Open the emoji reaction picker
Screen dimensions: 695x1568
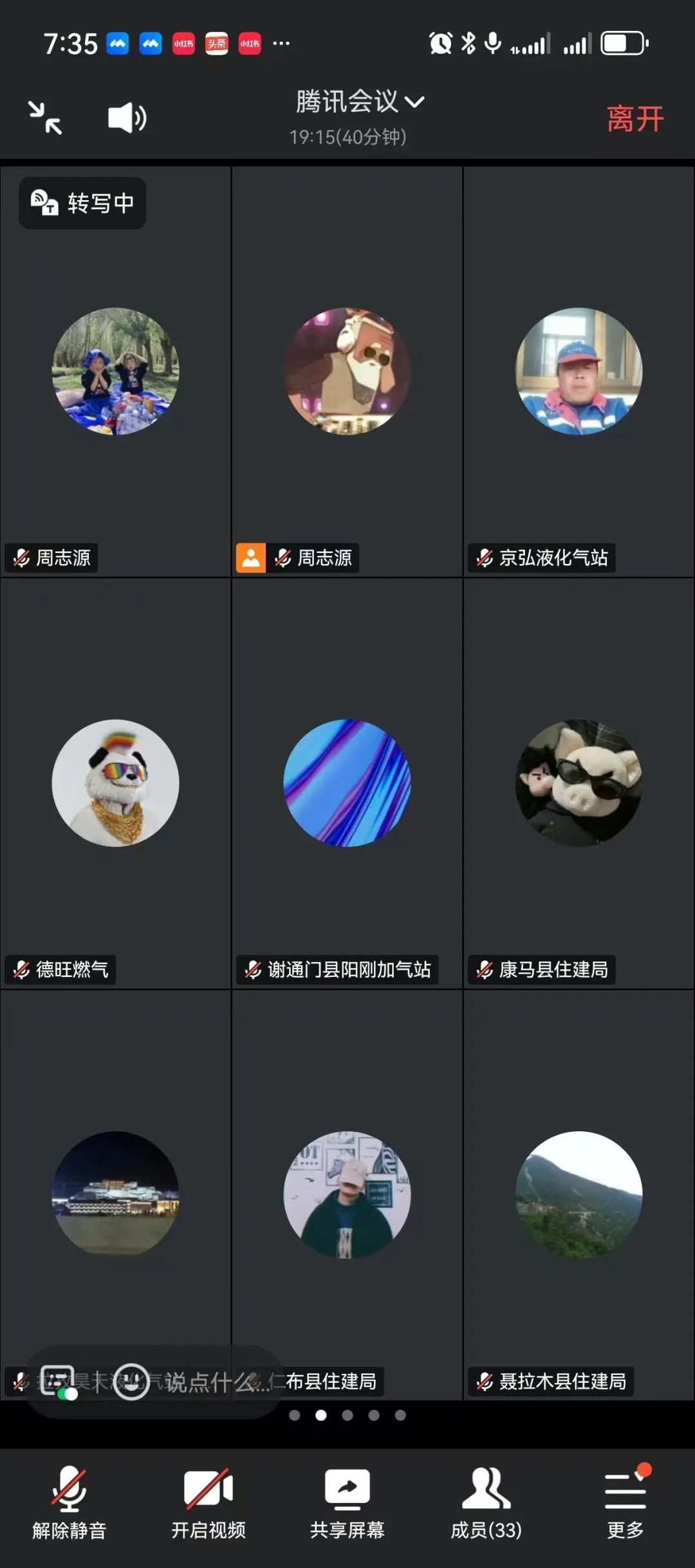click(131, 1381)
